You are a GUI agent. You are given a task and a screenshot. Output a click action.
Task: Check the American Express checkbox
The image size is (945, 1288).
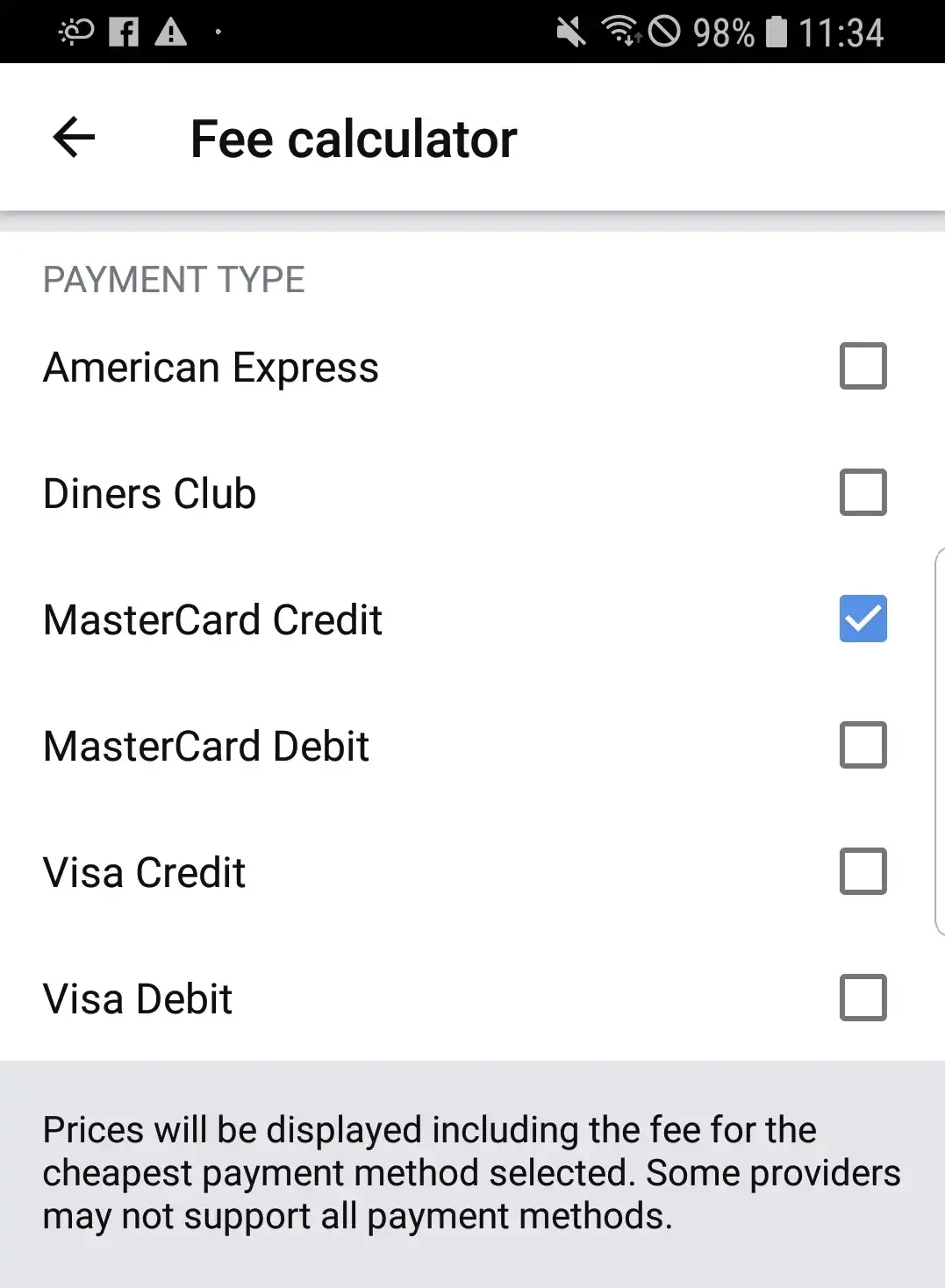click(x=863, y=366)
